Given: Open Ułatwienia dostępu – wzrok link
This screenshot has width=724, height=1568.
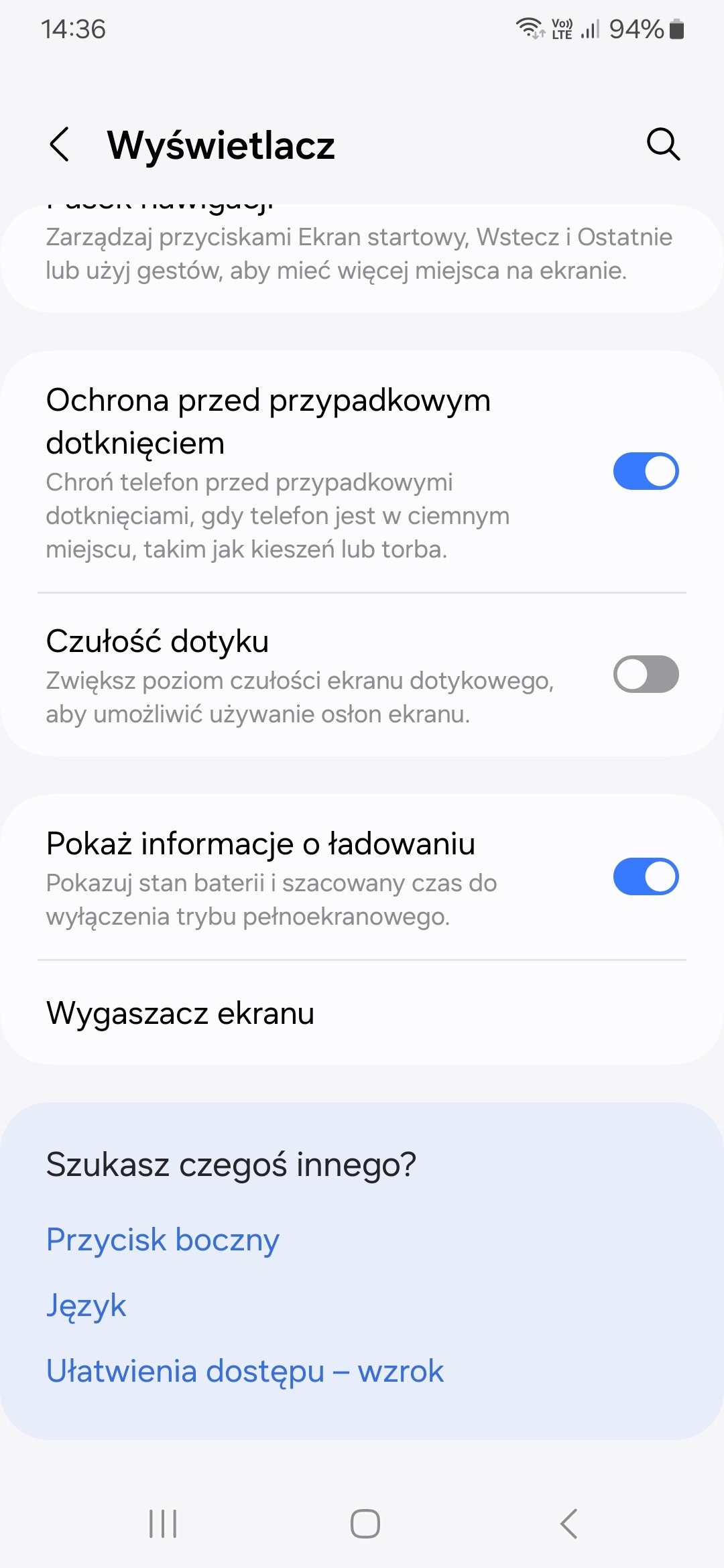Looking at the screenshot, I should (245, 1371).
